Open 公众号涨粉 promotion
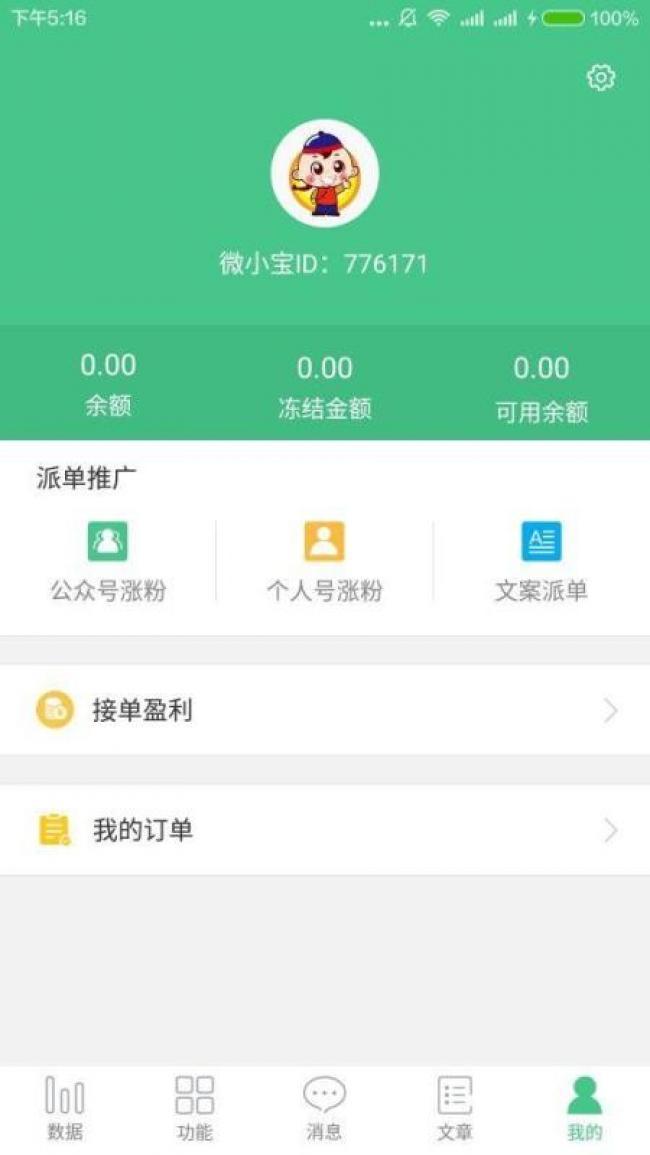This screenshot has width=650, height=1155. pyautogui.click(x=108, y=562)
